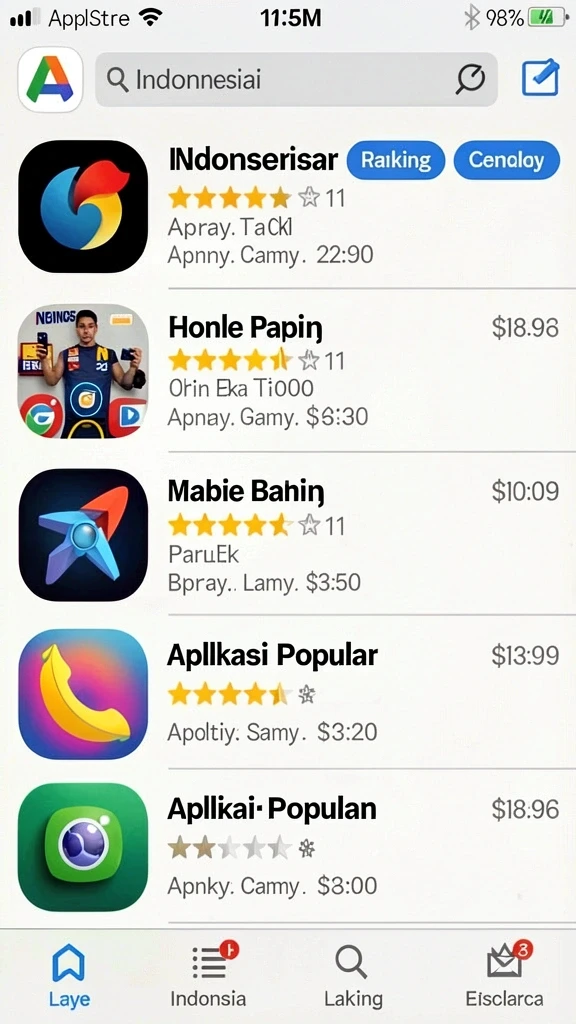Tap the round icon inside search bar
The image size is (576, 1024).
coord(470,79)
